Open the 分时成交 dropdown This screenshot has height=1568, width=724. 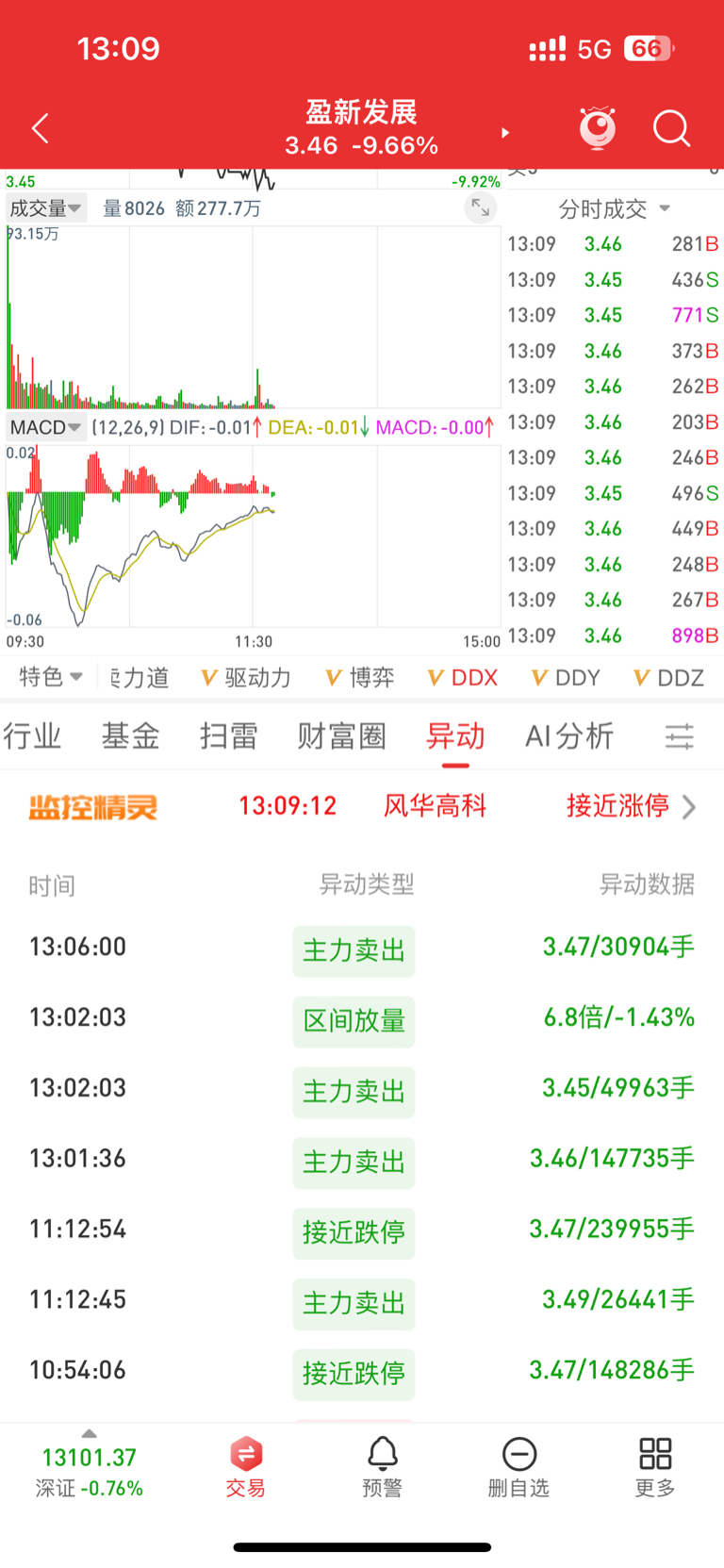[x=614, y=208]
